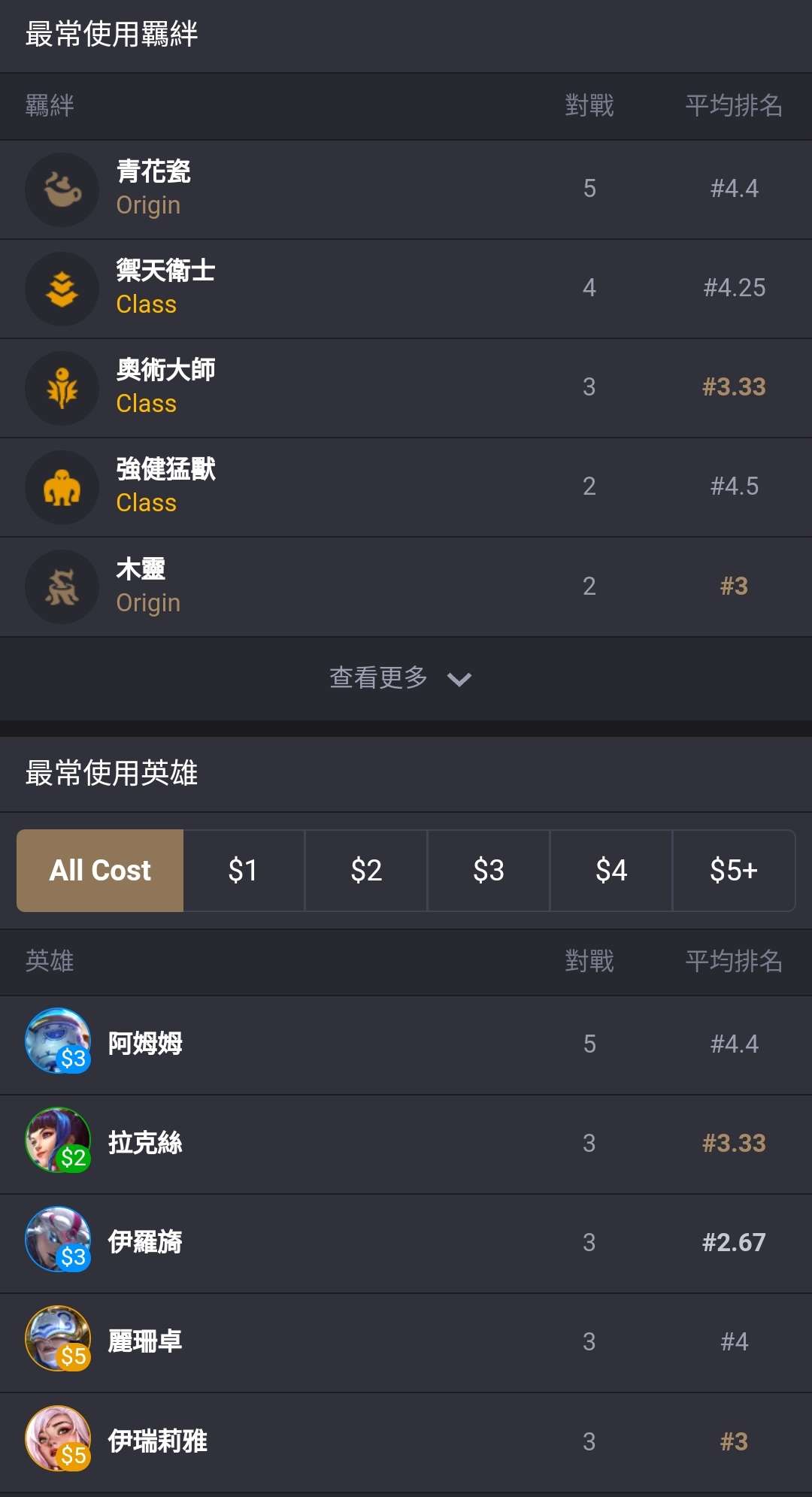
Task: Choose the $4 cost filter
Action: coord(611,871)
